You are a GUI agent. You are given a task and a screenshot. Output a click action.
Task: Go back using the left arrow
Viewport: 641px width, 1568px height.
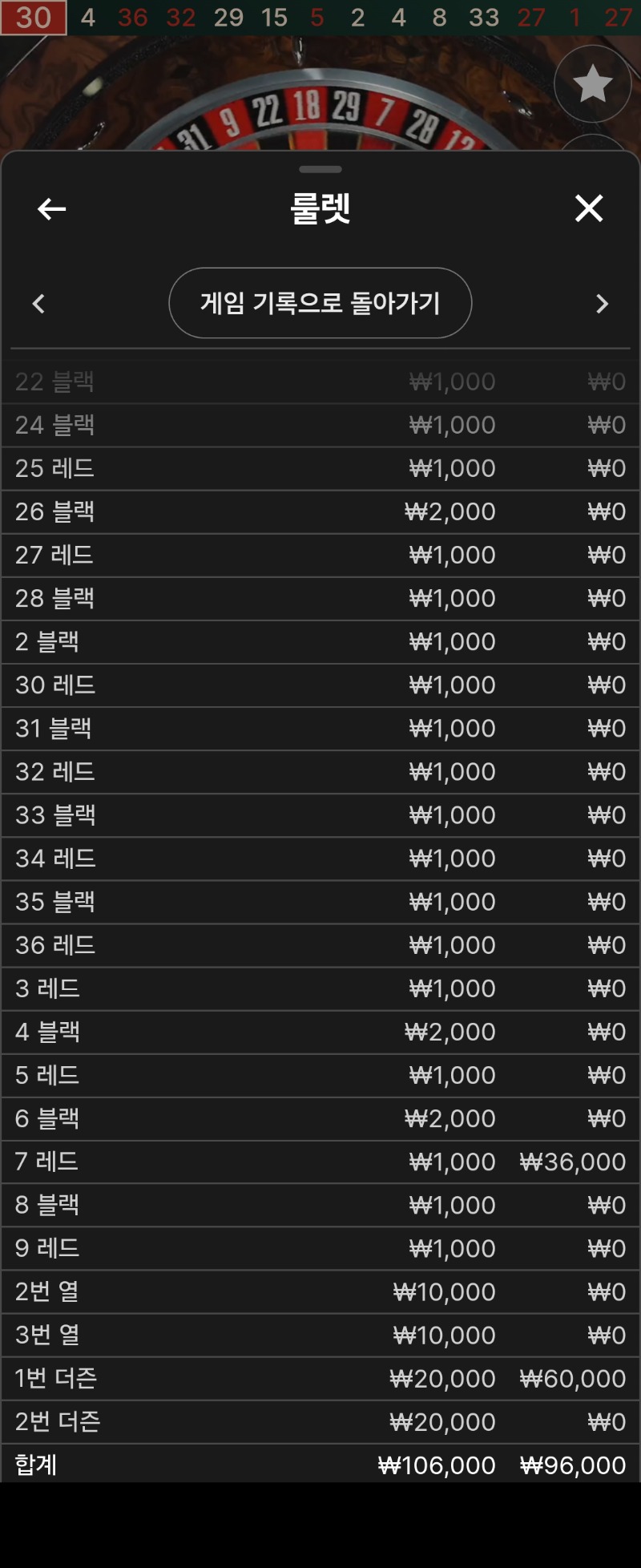pyautogui.click(x=51, y=209)
